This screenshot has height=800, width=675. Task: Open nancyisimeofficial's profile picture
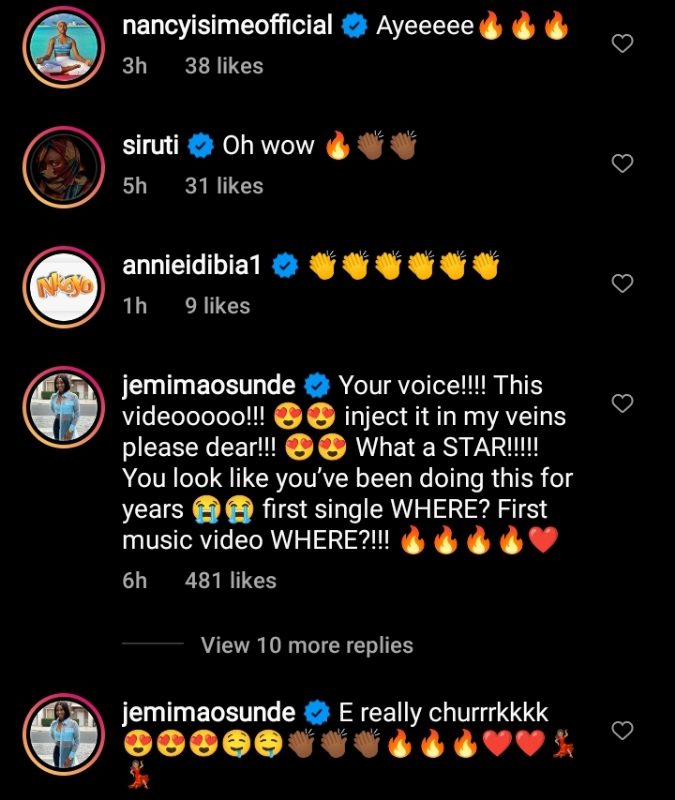point(62,46)
